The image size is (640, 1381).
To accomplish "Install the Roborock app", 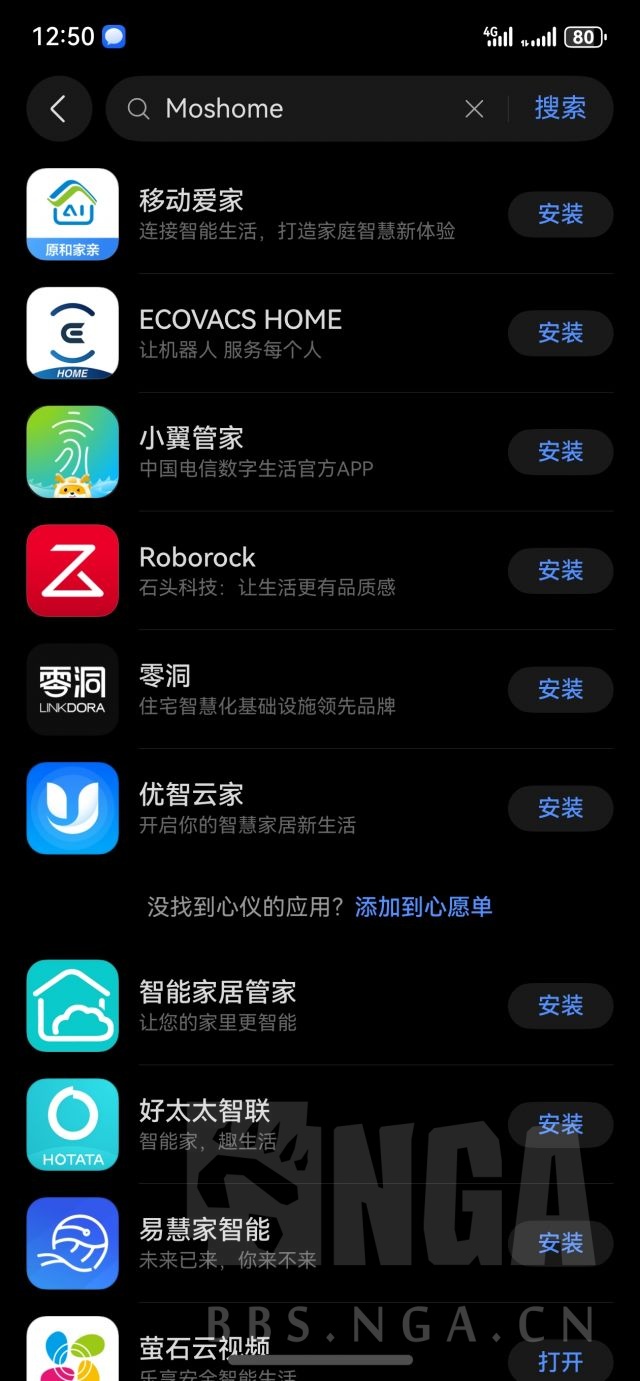I will pyautogui.click(x=560, y=570).
